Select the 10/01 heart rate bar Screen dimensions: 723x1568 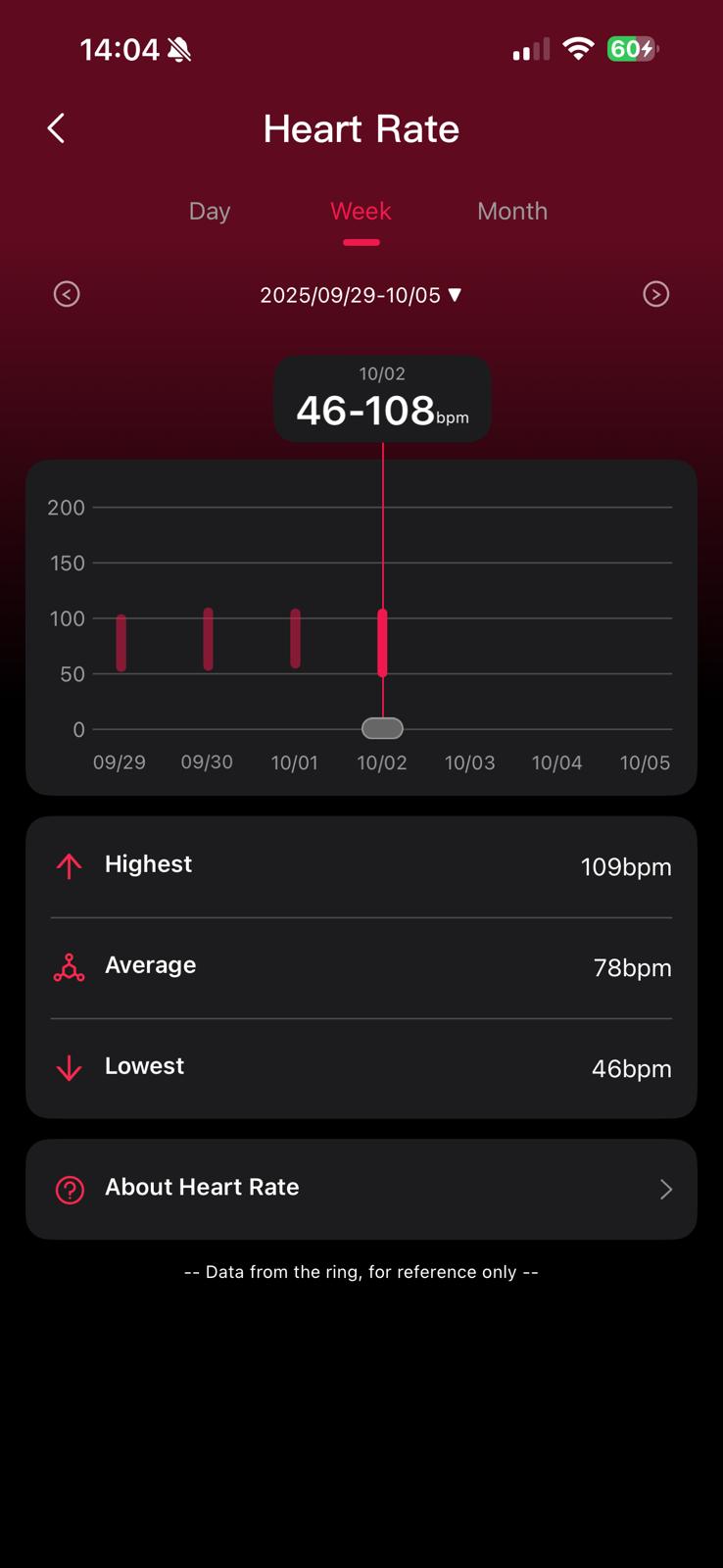tap(296, 639)
